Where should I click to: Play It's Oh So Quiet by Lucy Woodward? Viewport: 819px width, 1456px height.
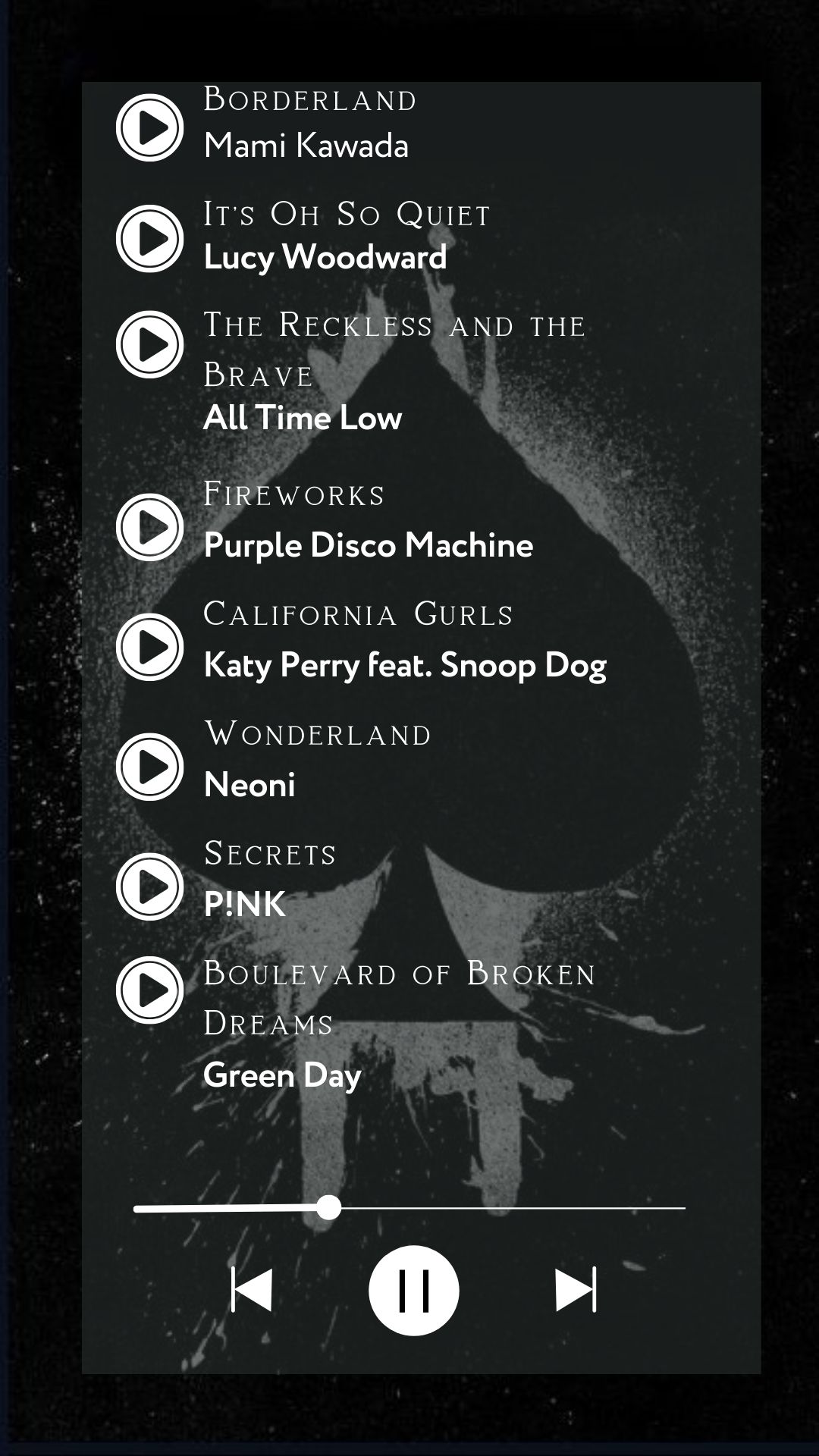(149, 238)
